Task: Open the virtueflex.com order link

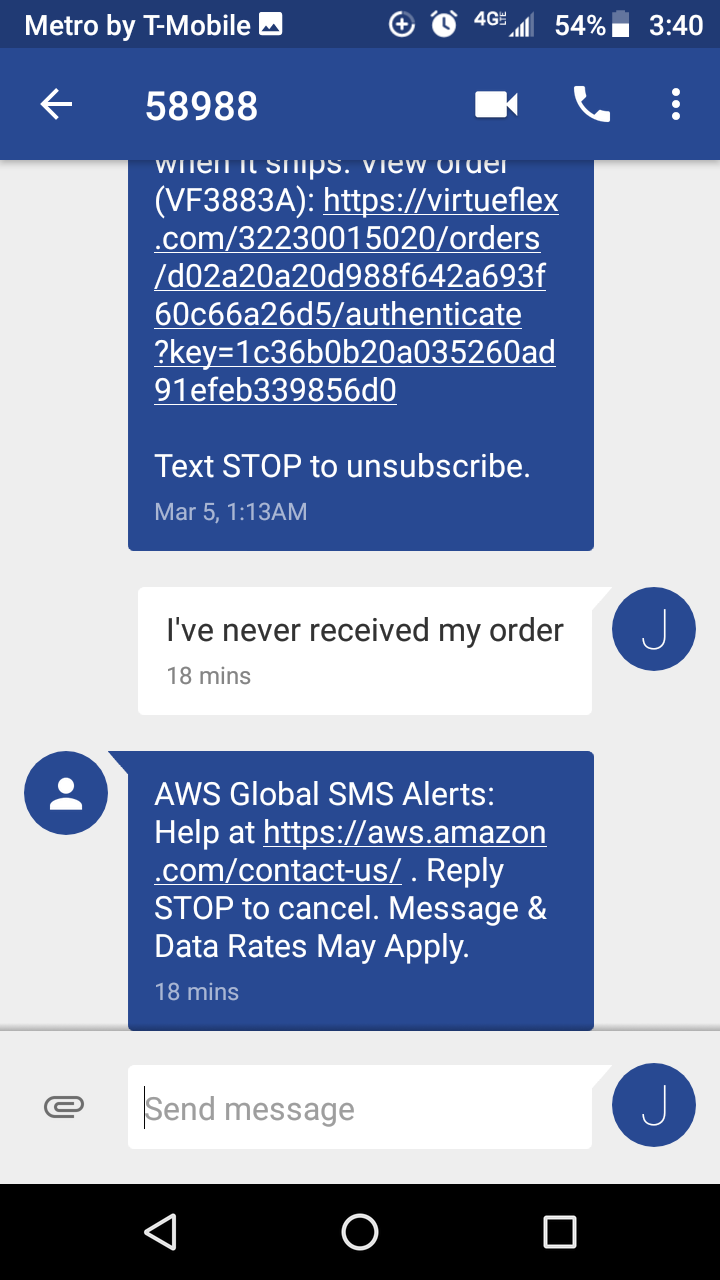Action: pyautogui.click(x=356, y=295)
